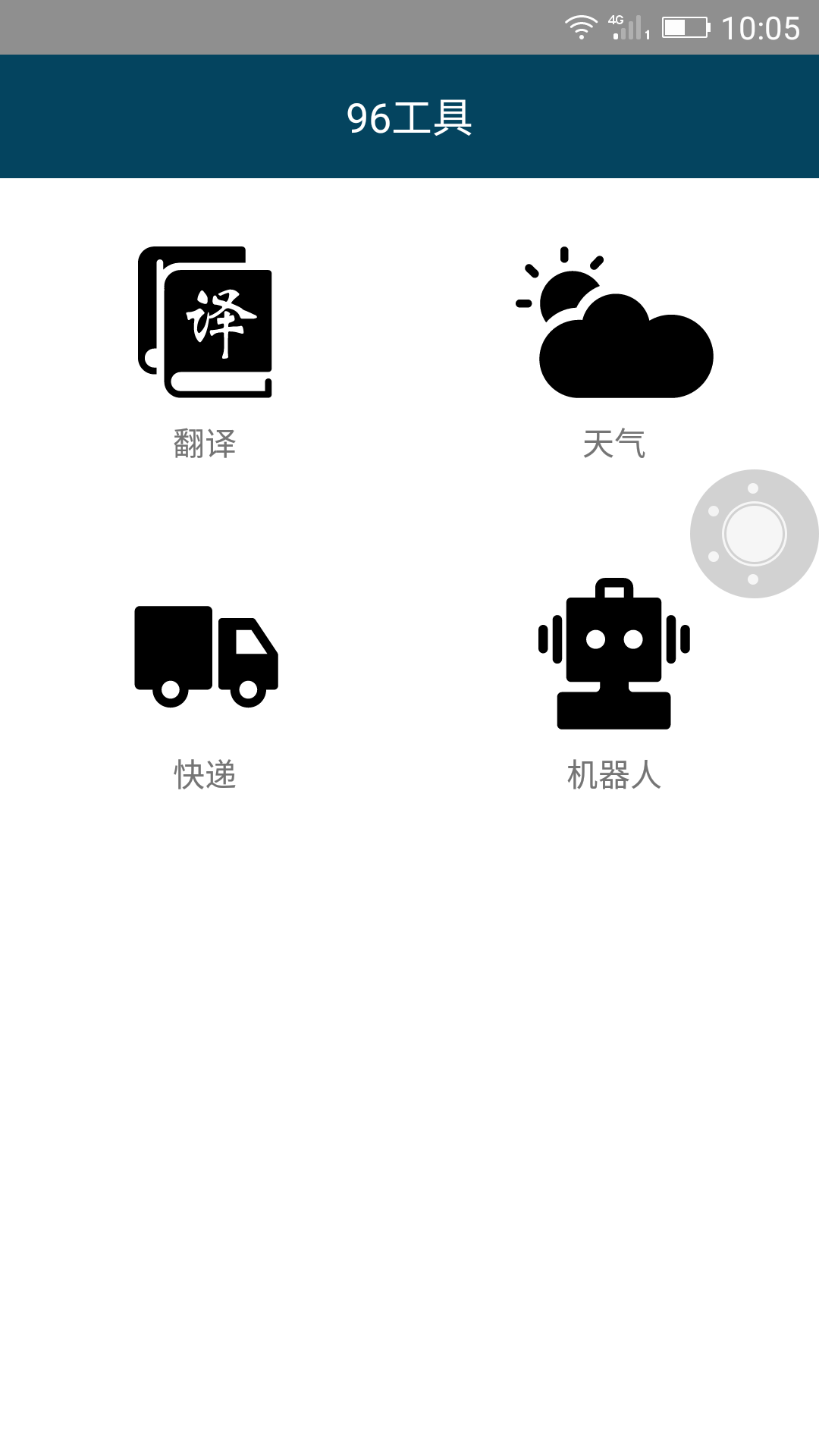This screenshot has width=819, height=1456.
Task: Click the 翻译 label below the book icon
Action: pos(205,444)
